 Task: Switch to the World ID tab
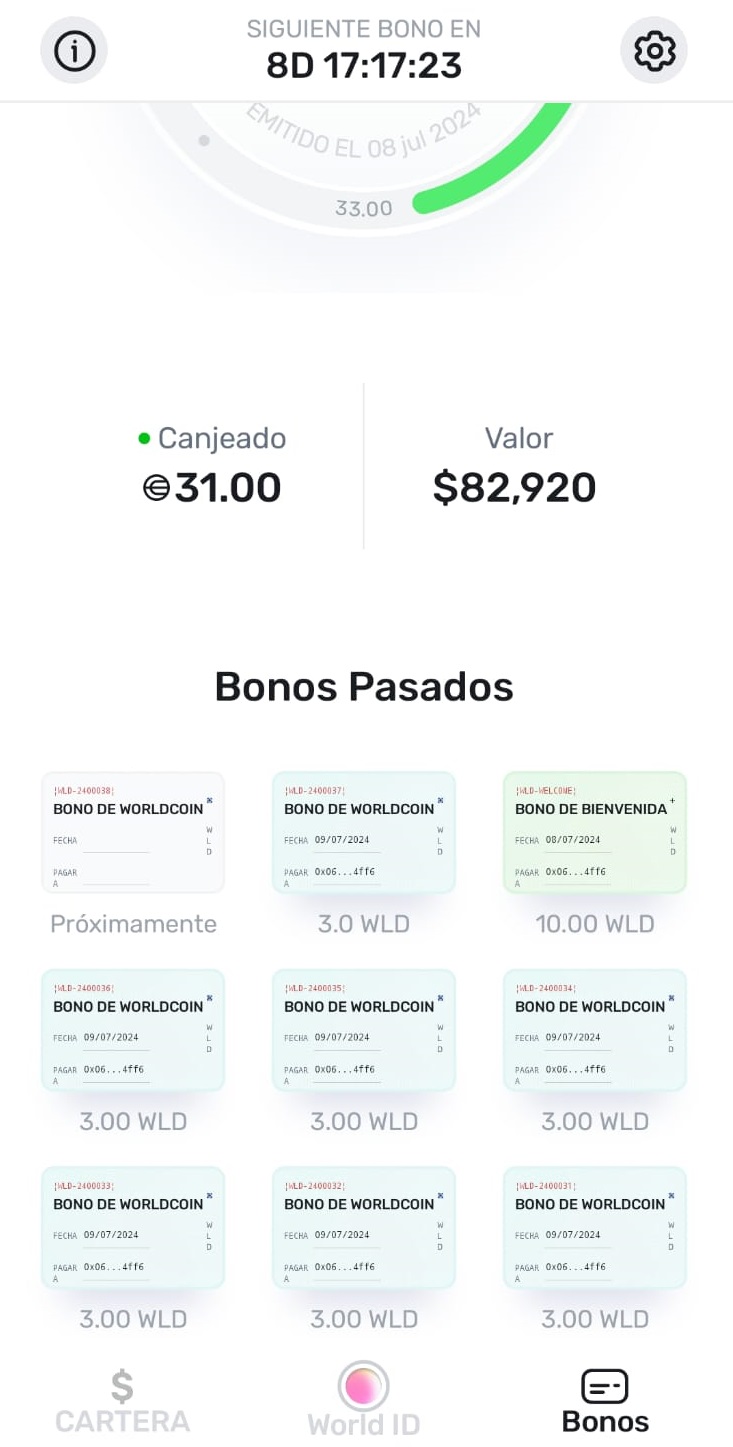(363, 1399)
